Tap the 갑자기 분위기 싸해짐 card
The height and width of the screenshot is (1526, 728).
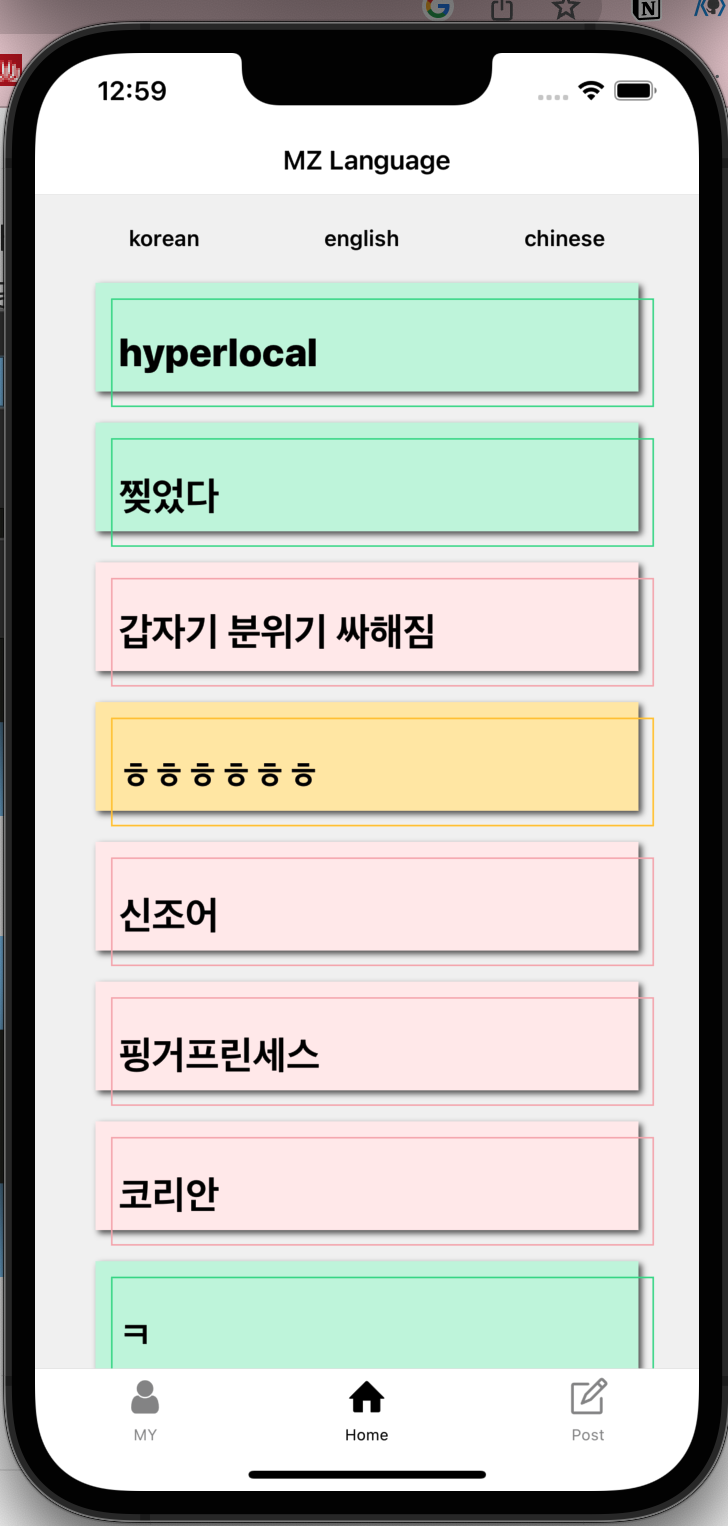pyautogui.click(x=367, y=619)
